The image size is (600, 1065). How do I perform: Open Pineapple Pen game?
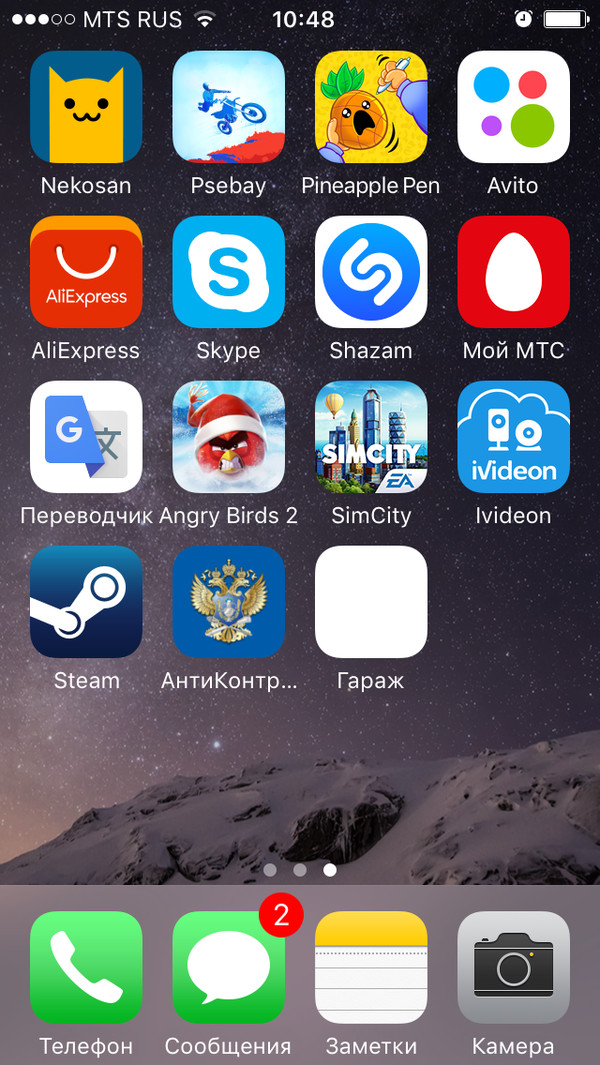(371, 107)
